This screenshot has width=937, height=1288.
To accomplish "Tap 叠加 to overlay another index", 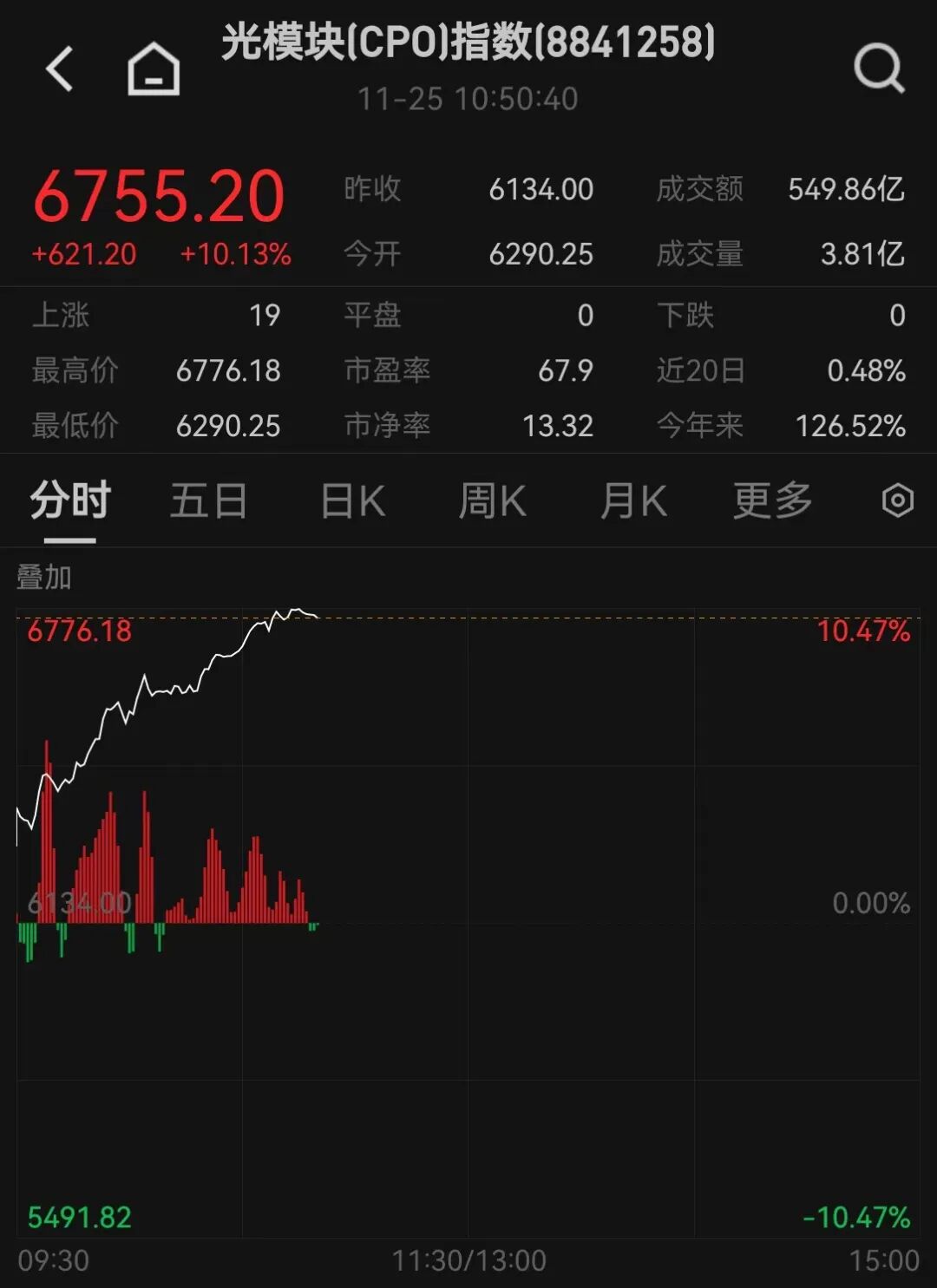I will point(44,577).
